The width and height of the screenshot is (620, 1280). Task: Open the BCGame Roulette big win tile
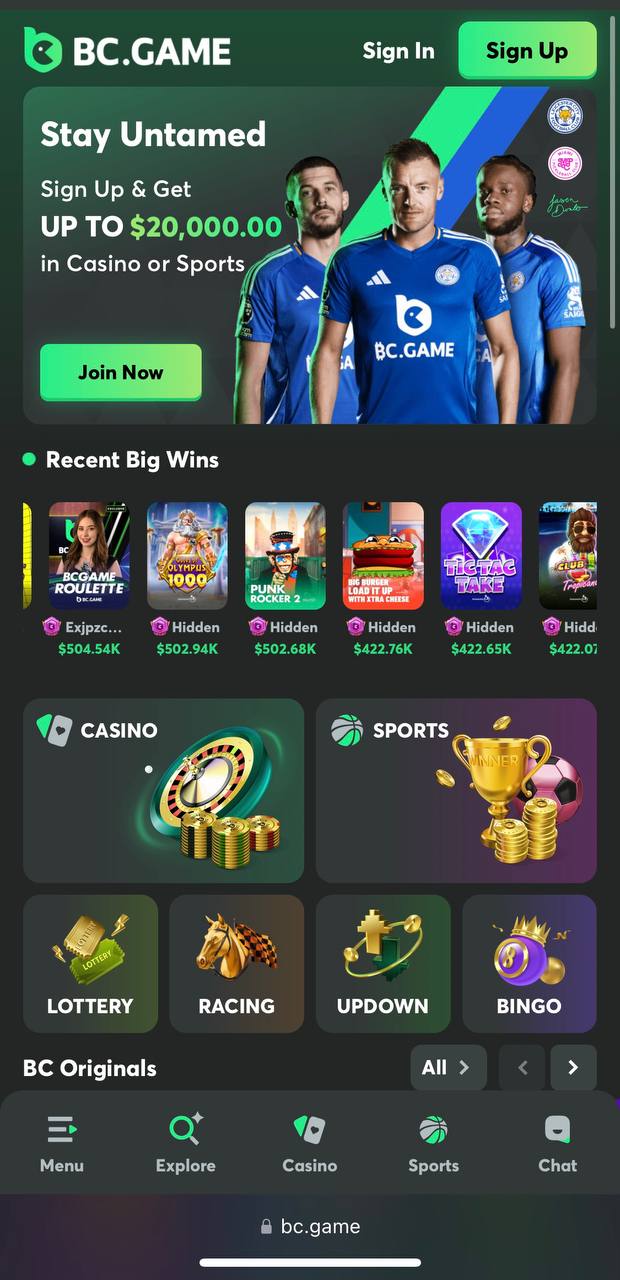pyautogui.click(x=89, y=556)
